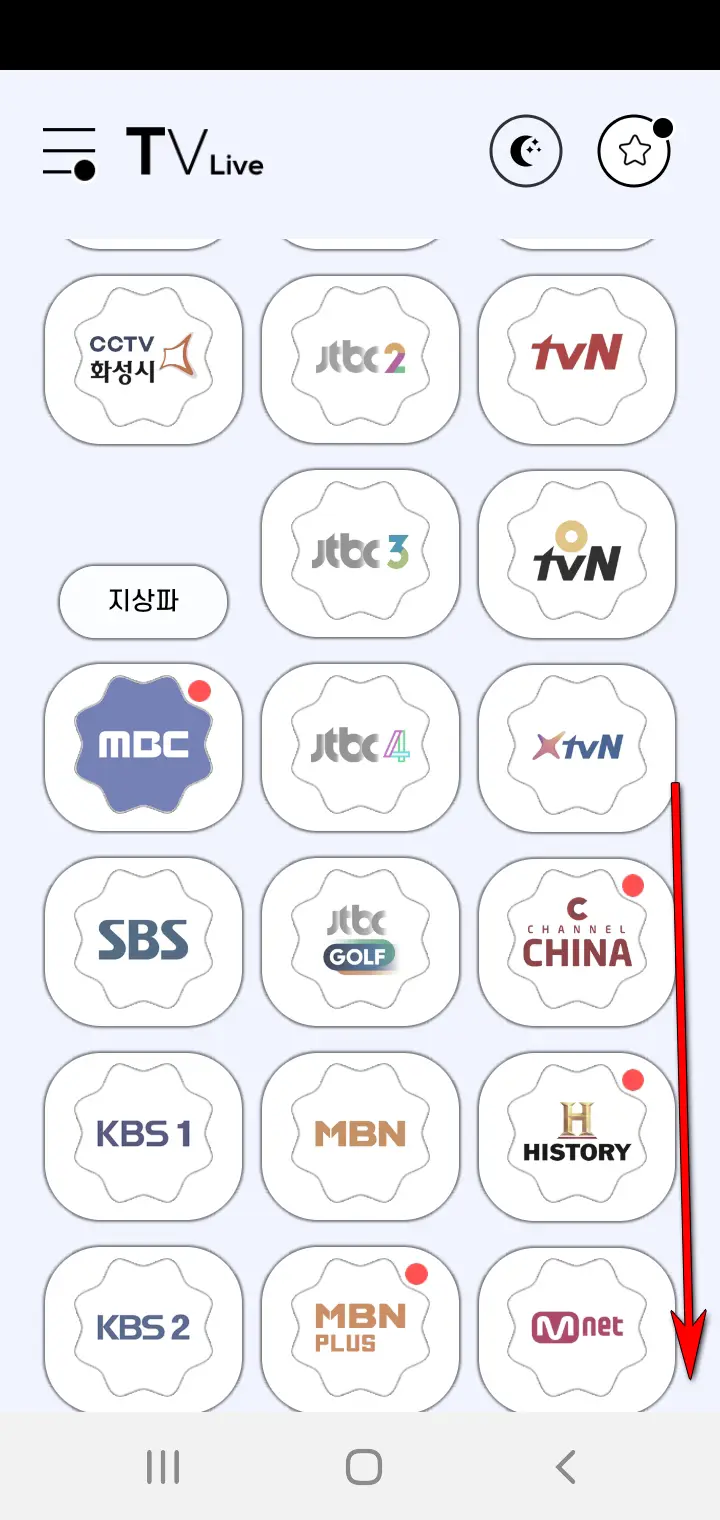The height and width of the screenshot is (1520, 720).
Task: Select the XtvN channel
Action: pyautogui.click(x=576, y=747)
